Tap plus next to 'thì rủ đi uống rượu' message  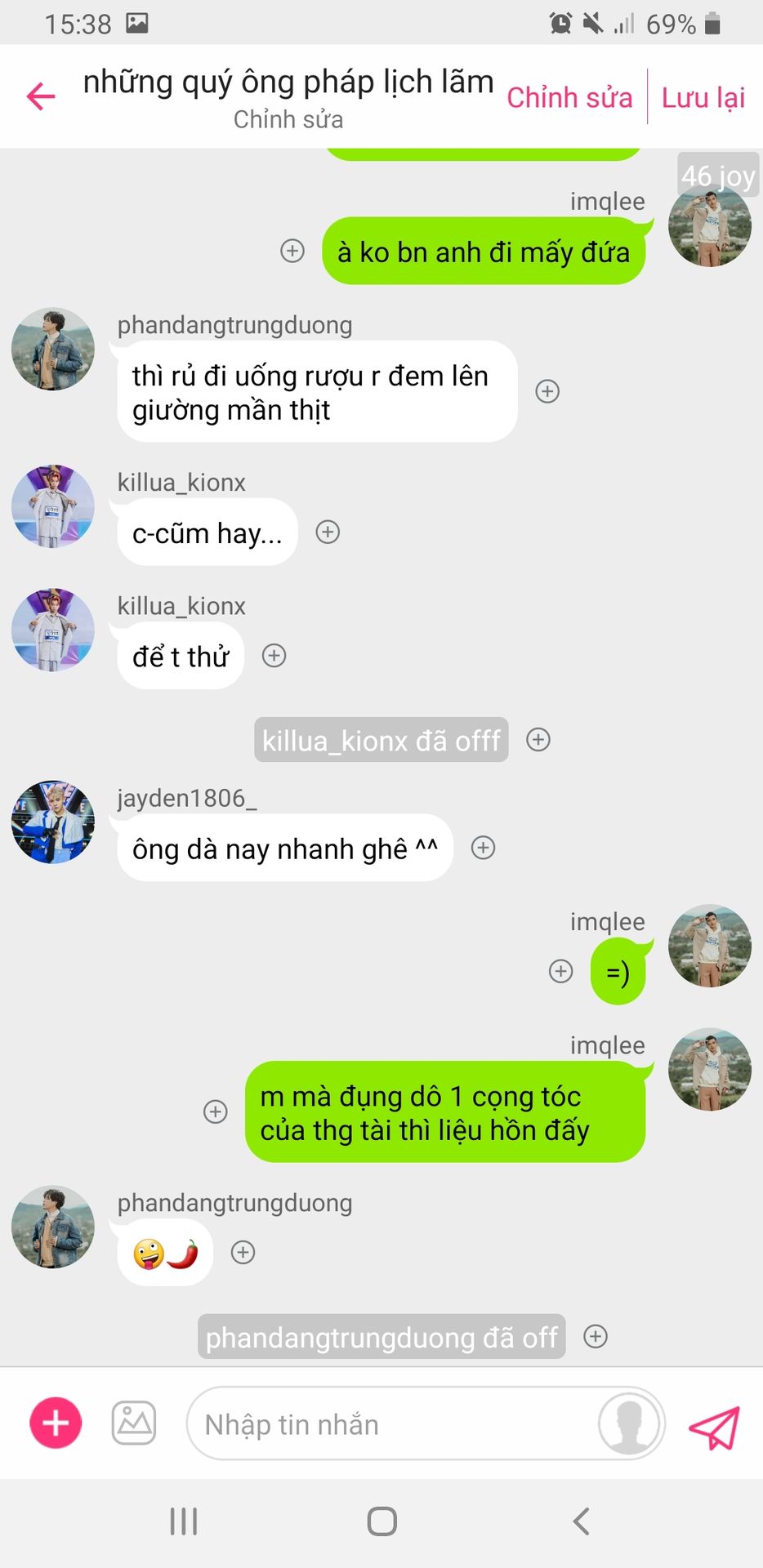(547, 391)
